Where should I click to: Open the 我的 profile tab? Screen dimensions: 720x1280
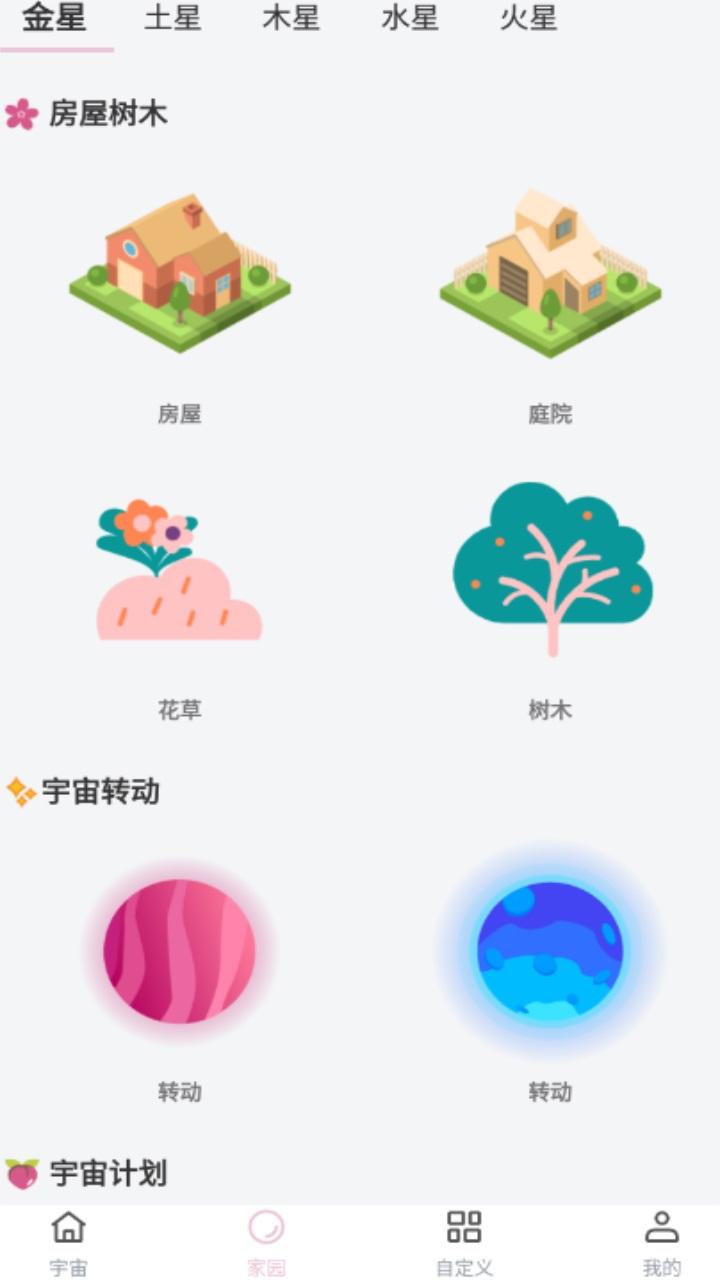tap(662, 1242)
